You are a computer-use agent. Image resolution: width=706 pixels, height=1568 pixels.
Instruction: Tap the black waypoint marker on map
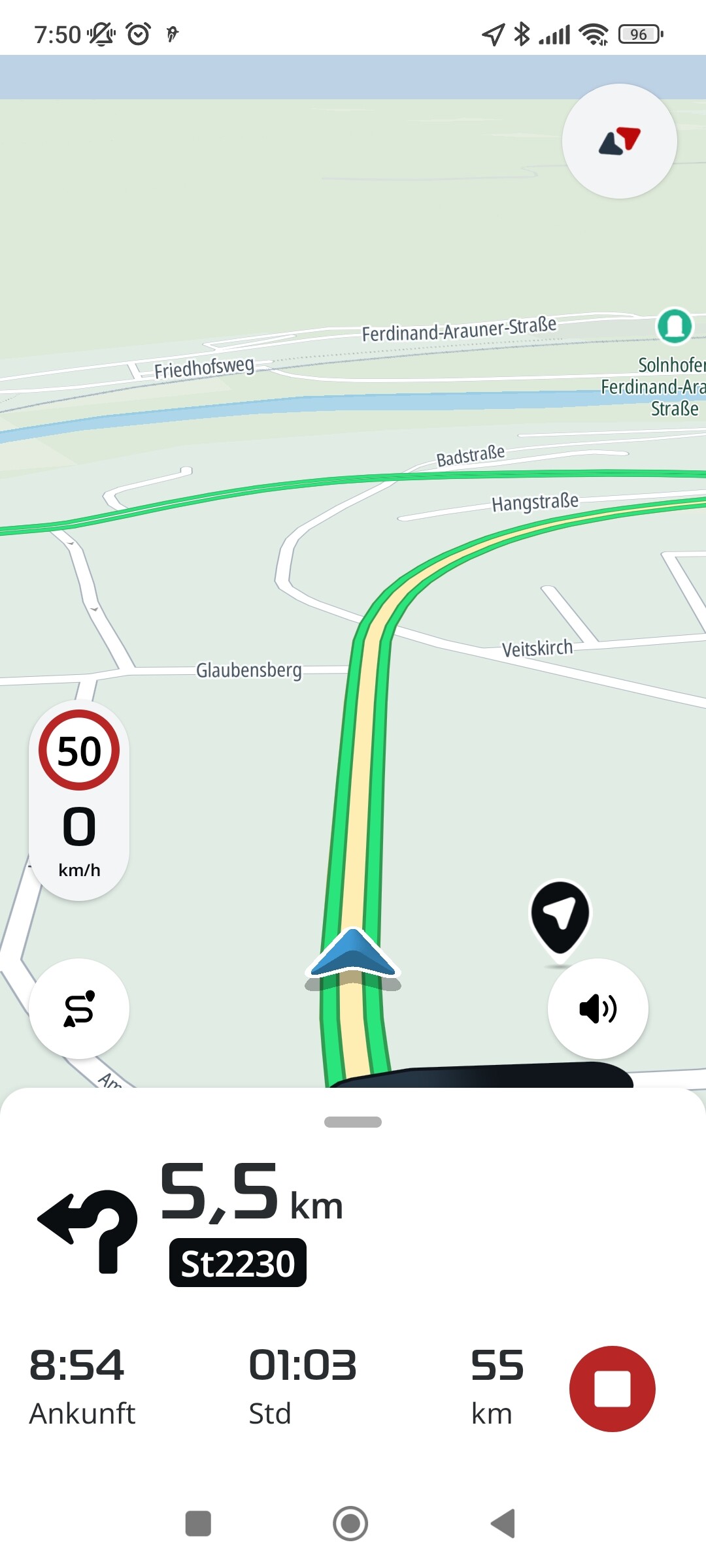[560, 916]
